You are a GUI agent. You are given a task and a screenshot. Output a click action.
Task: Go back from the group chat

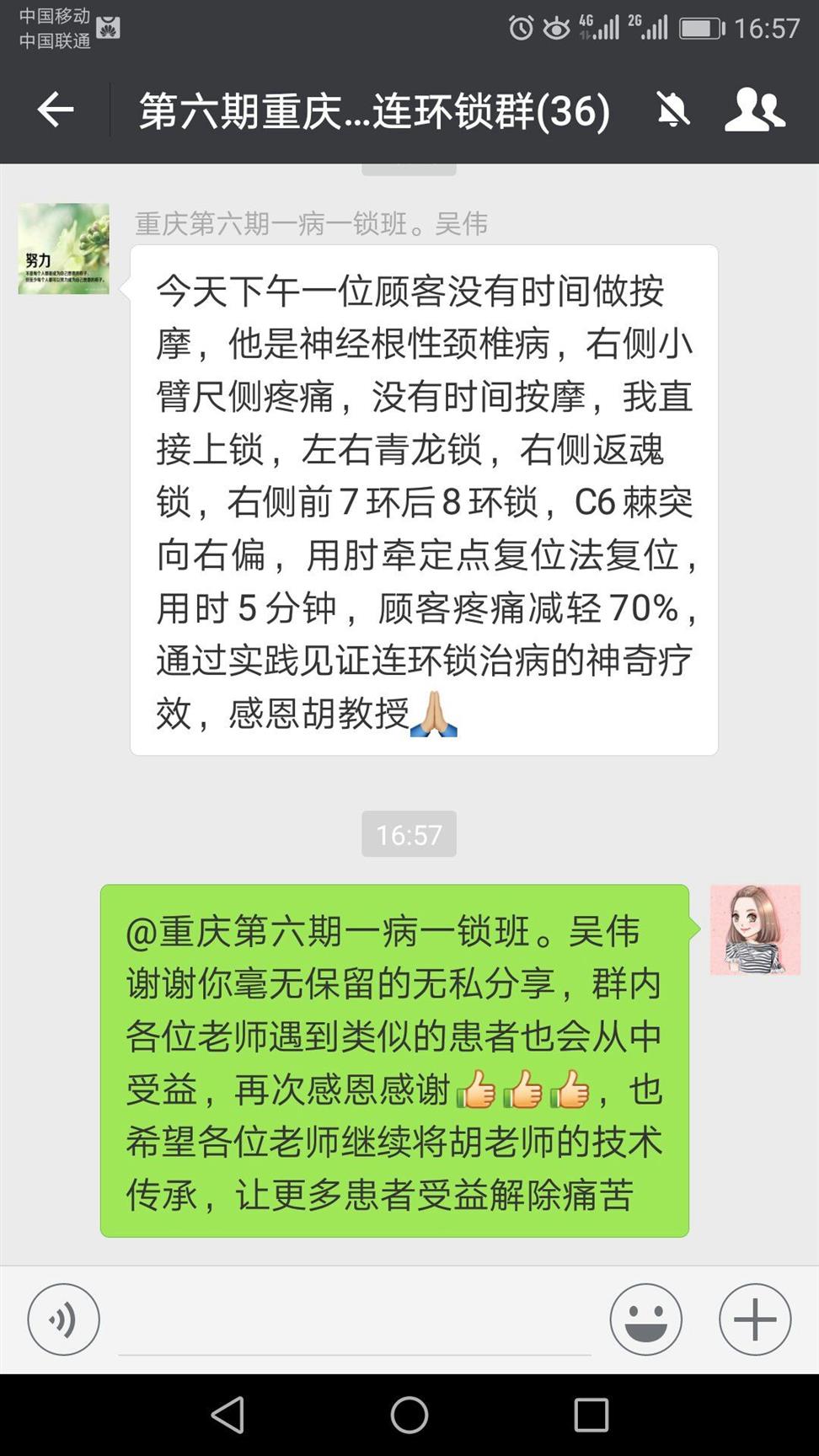pyautogui.click(x=56, y=110)
